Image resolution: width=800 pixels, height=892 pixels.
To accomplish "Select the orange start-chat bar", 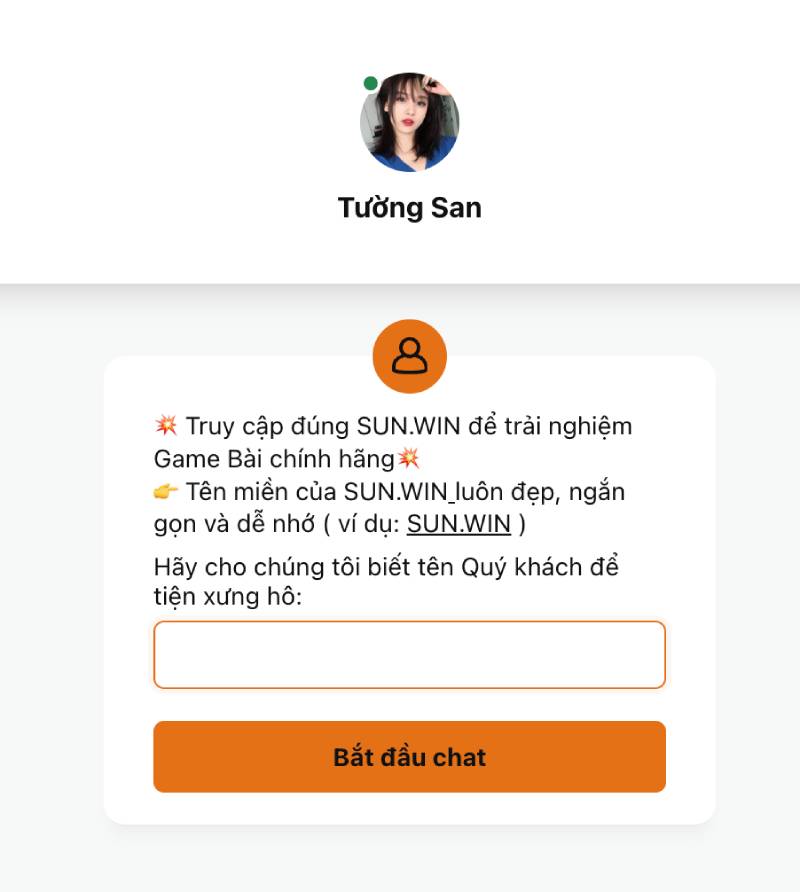I will [x=408, y=757].
